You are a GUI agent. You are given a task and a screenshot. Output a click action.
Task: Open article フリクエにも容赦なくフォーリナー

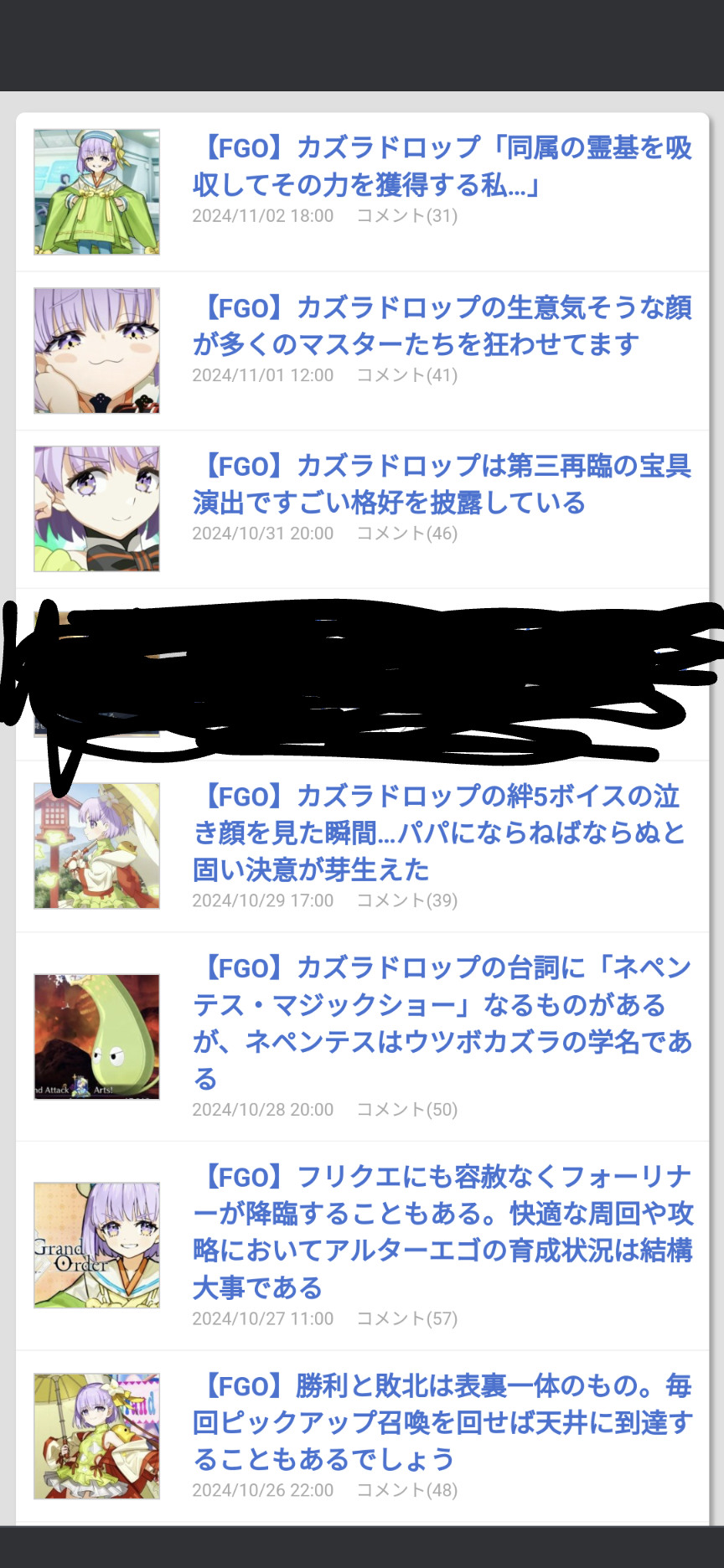pos(442,1231)
